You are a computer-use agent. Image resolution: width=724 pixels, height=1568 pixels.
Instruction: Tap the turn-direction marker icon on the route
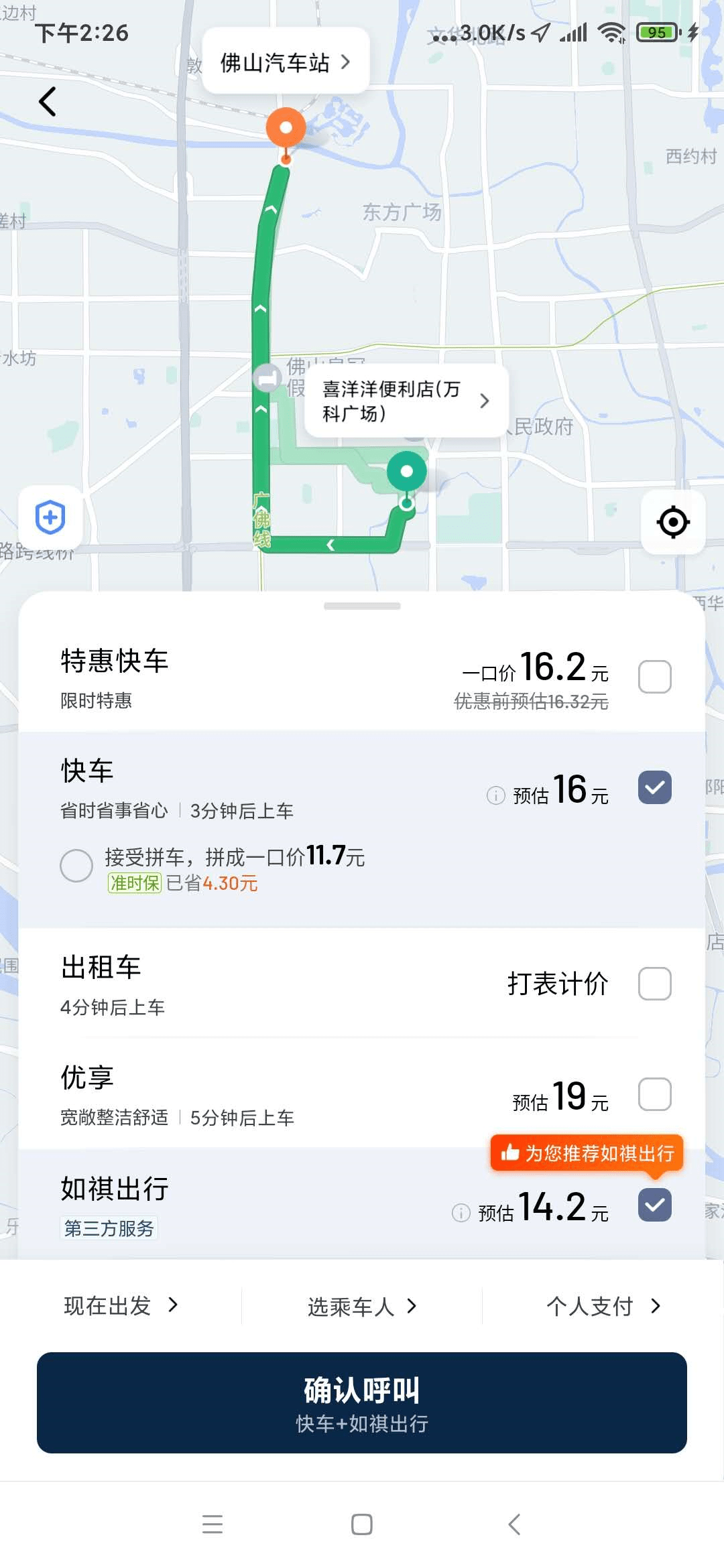[266, 379]
